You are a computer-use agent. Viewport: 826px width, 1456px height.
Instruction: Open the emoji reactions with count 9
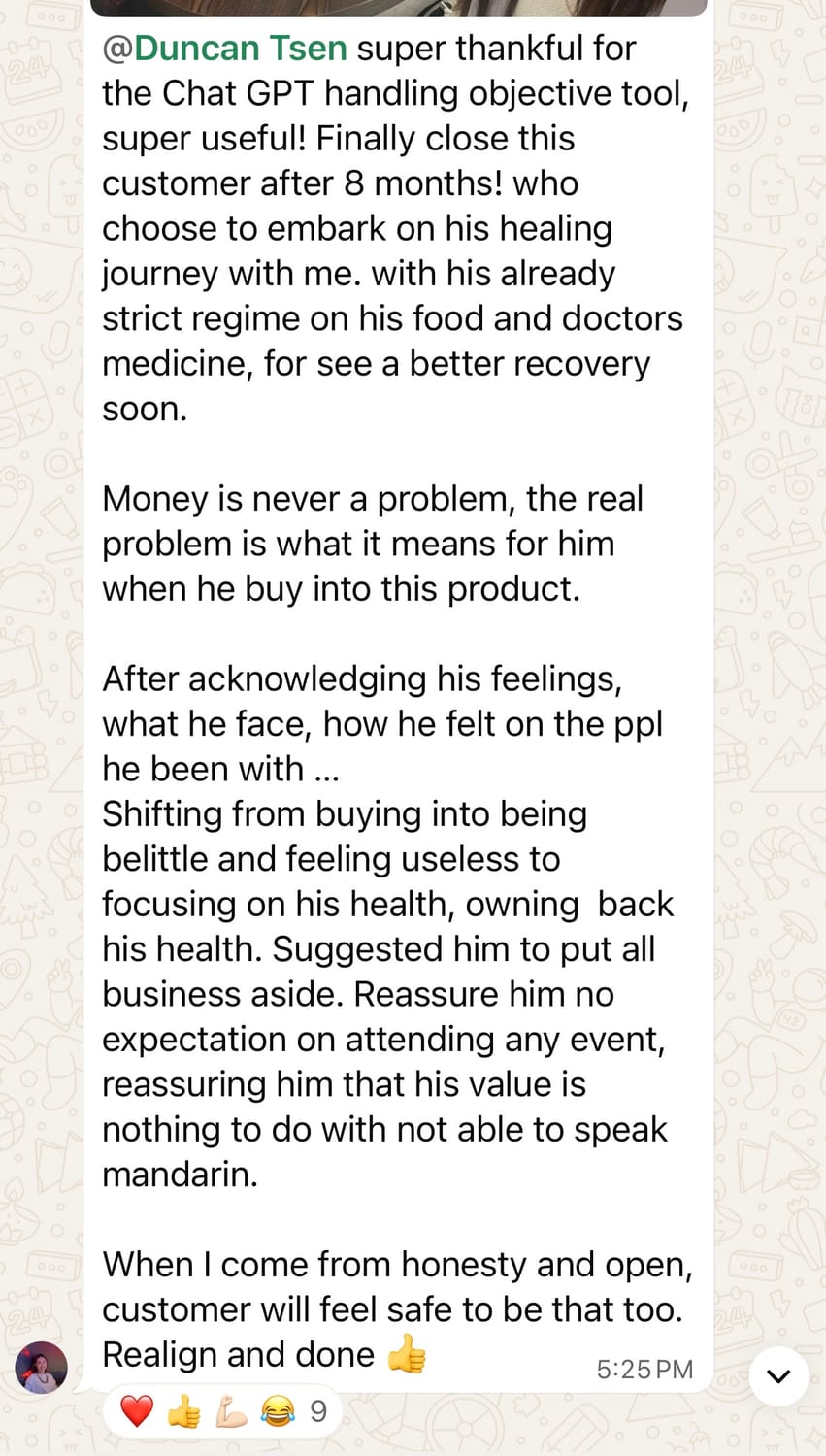223,1411
